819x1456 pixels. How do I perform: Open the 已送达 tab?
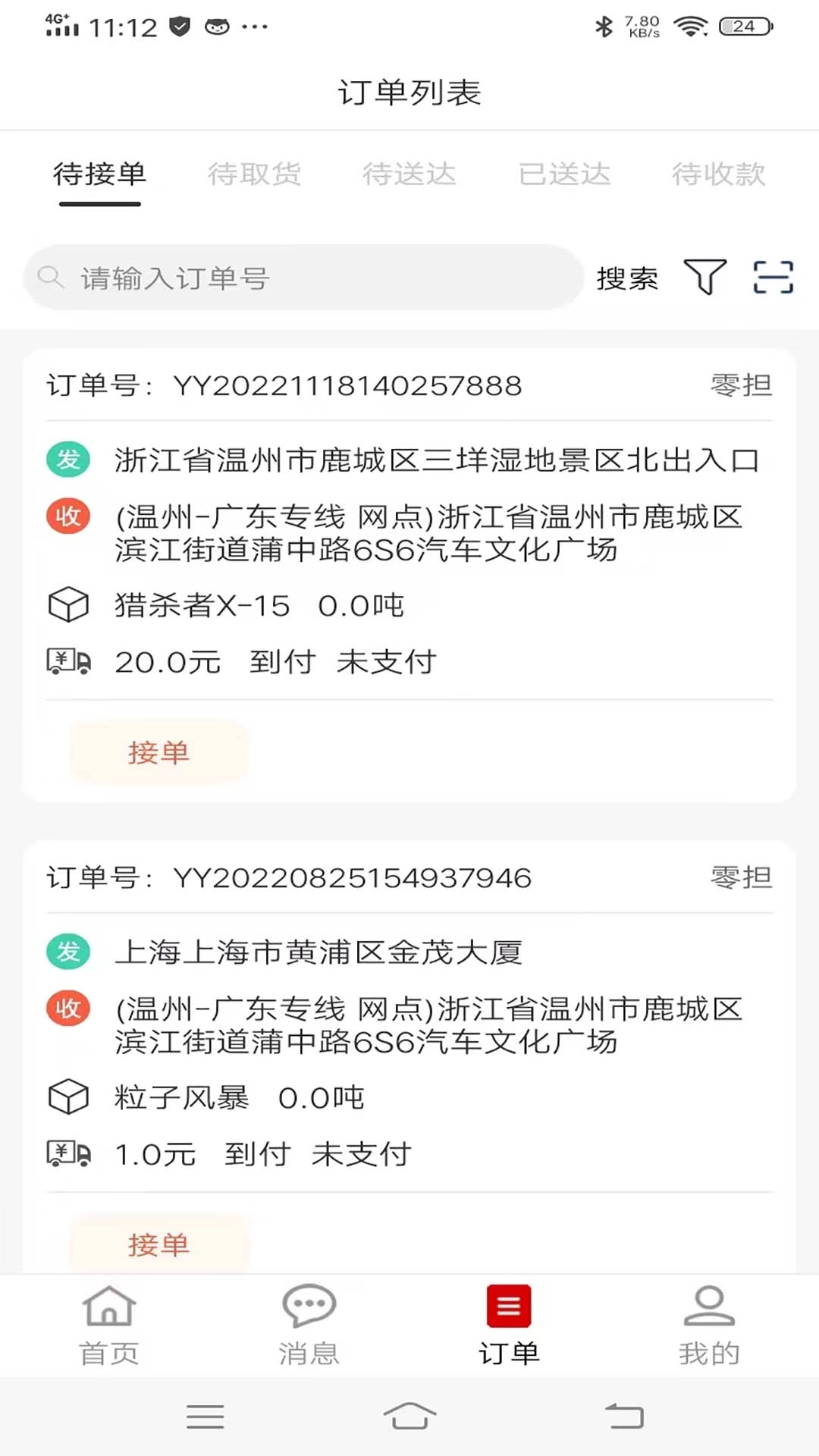pyautogui.click(x=564, y=174)
